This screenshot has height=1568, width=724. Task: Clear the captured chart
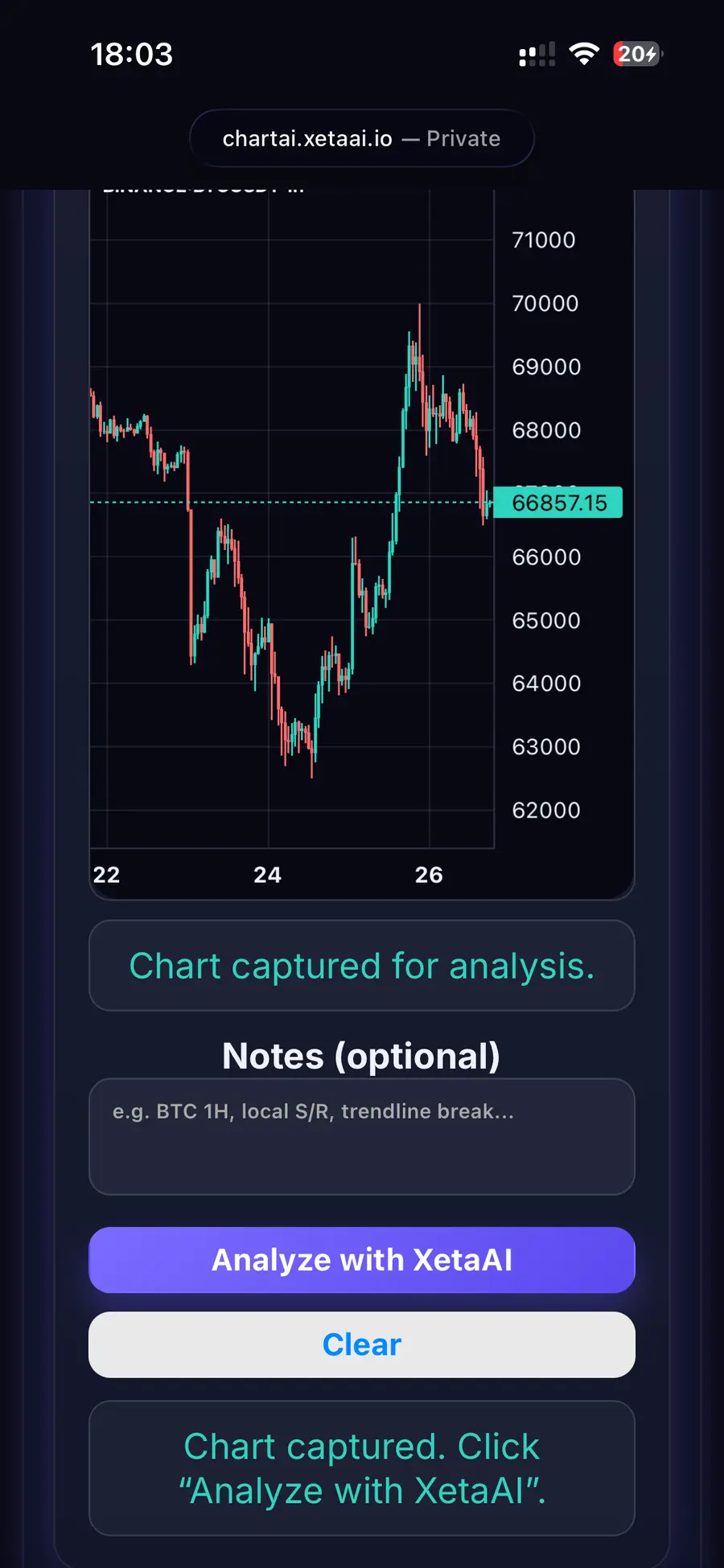361,1344
